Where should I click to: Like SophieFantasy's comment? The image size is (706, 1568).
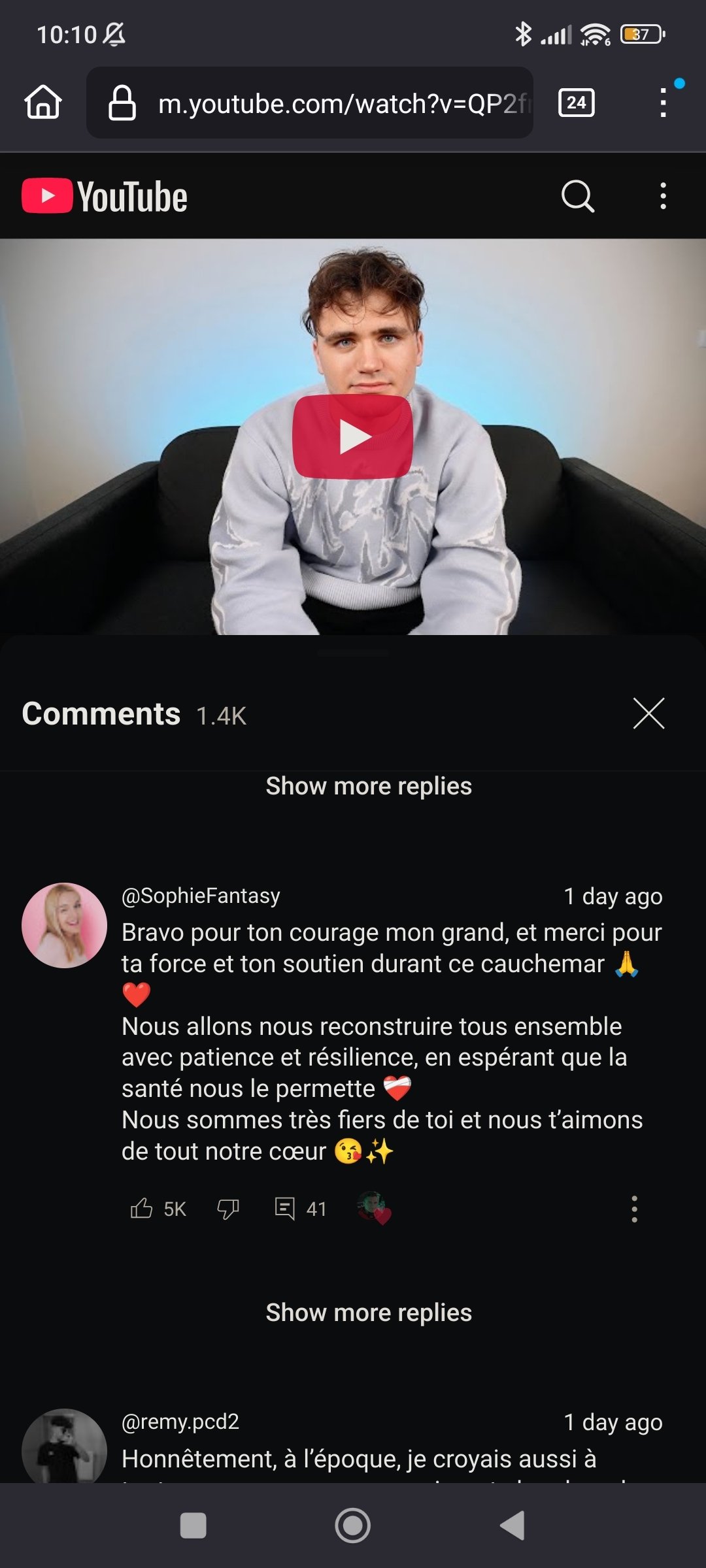(x=141, y=1209)
